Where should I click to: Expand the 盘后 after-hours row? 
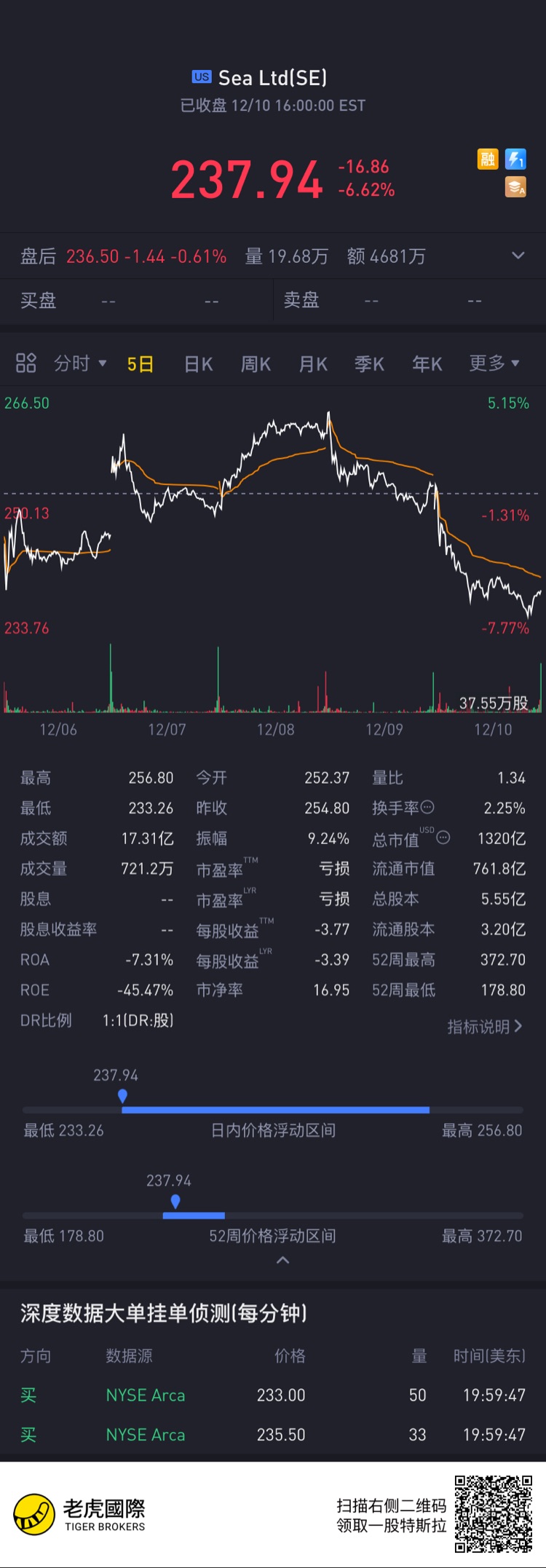tap(518, 256)
